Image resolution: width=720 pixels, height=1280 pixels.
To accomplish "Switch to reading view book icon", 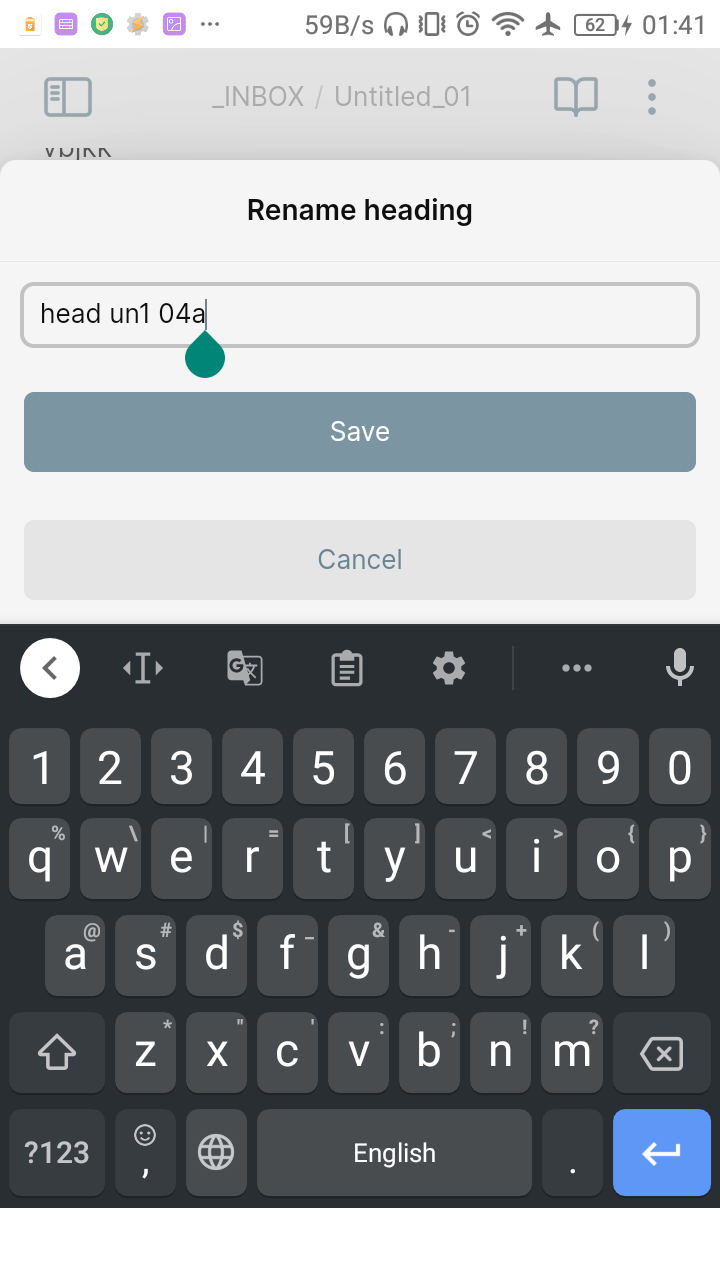I will point(576,97).
